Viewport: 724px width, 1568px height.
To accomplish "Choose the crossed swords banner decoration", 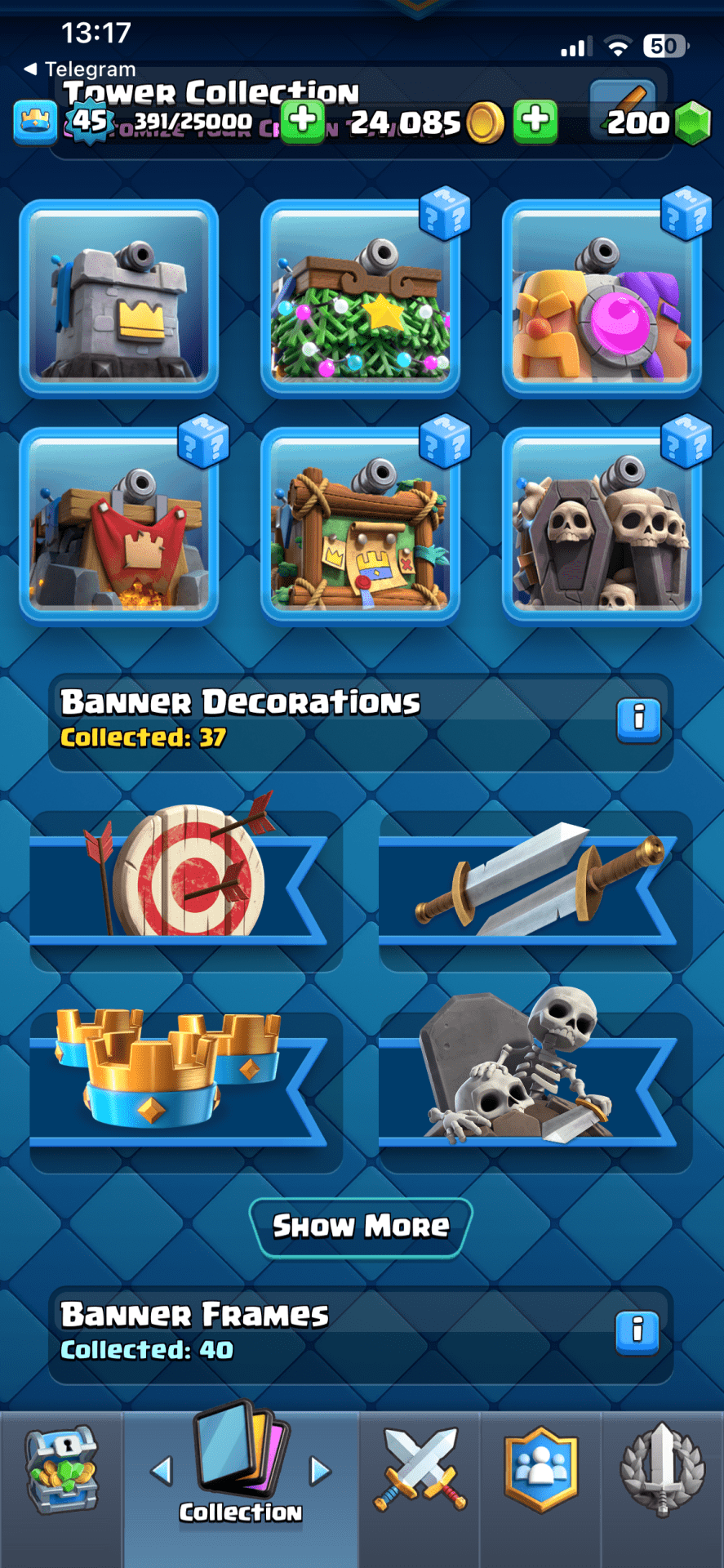I will tap(535, 880).
